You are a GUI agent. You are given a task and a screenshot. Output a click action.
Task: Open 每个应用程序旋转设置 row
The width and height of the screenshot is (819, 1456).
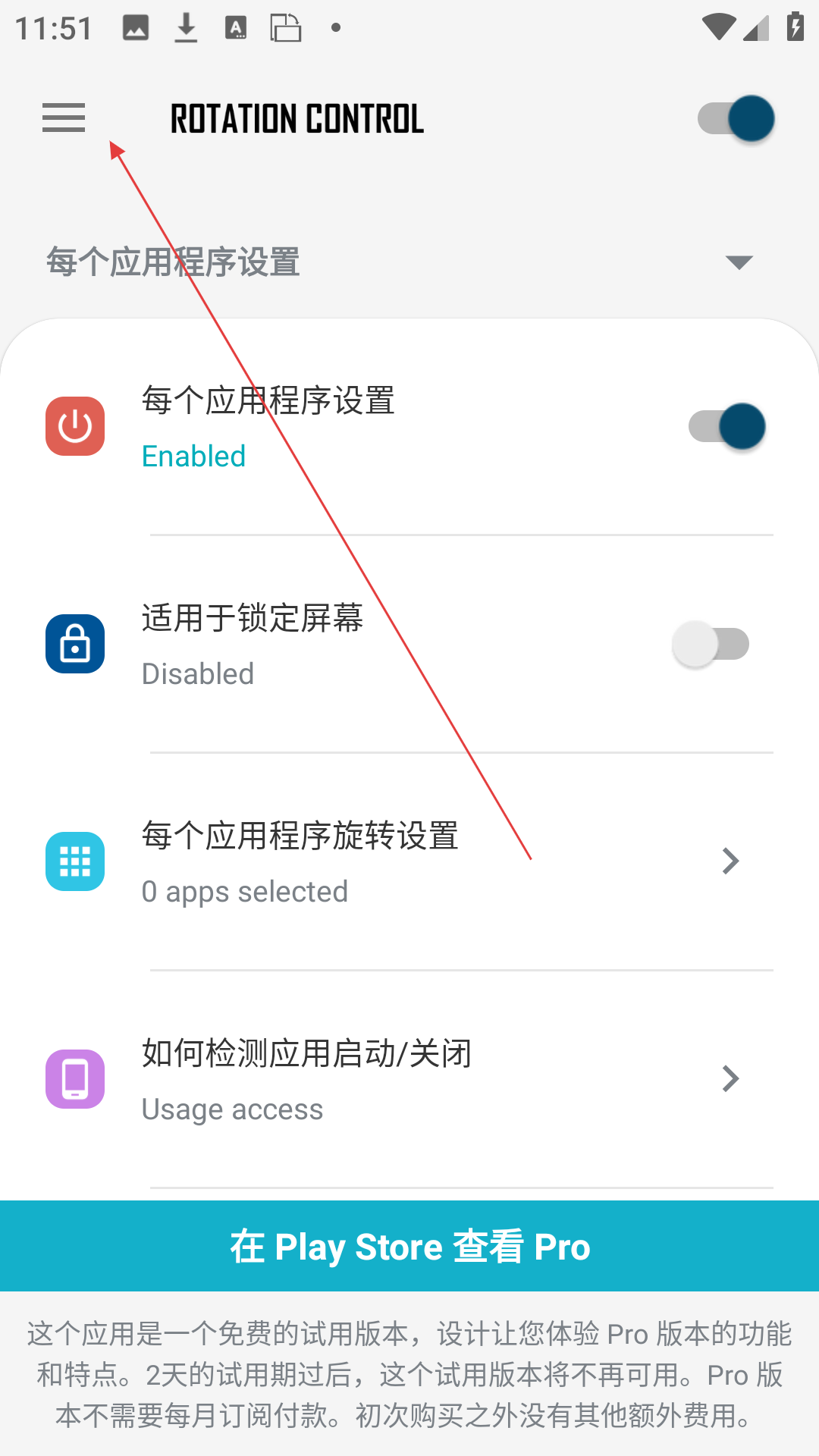(x=409, y=861)
